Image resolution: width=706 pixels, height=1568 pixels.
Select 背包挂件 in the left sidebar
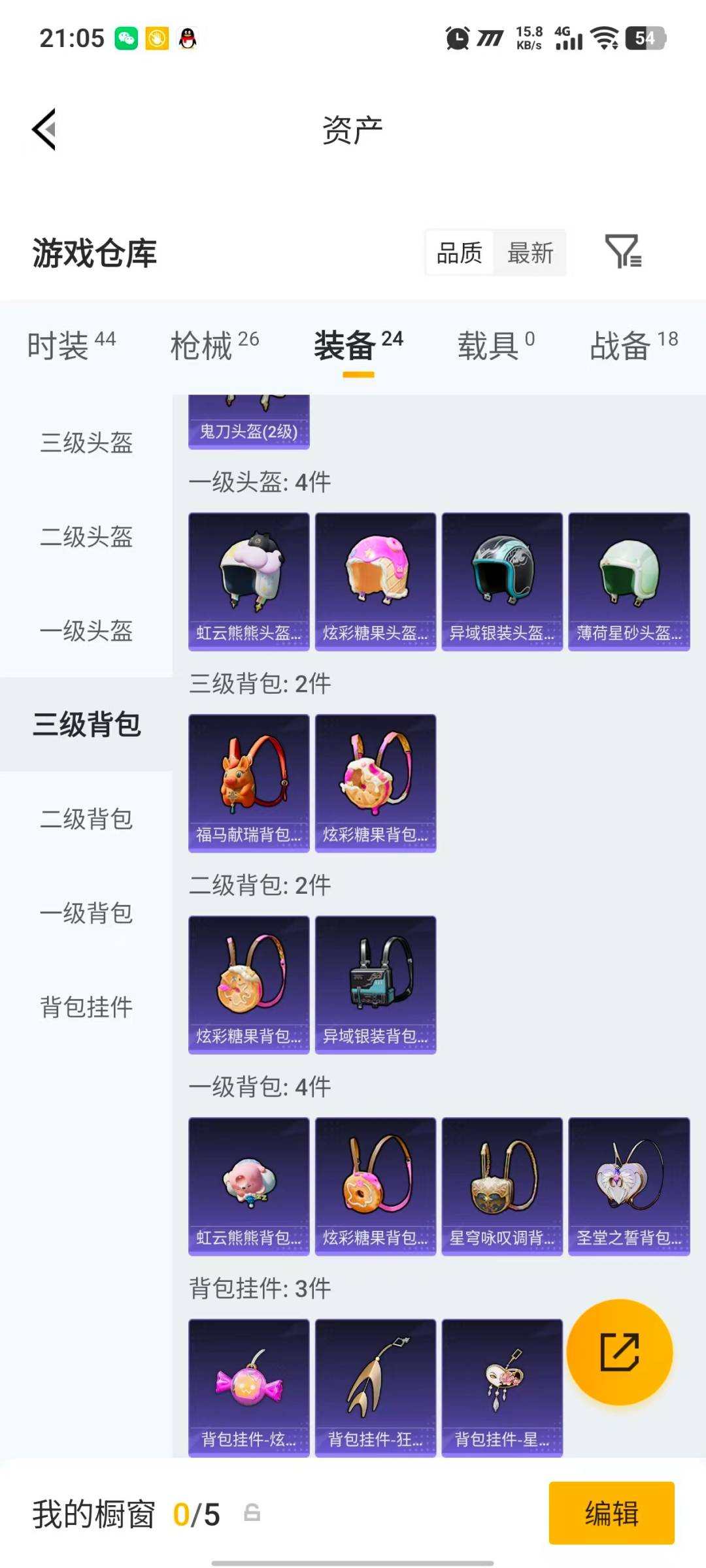[85, 1007]
